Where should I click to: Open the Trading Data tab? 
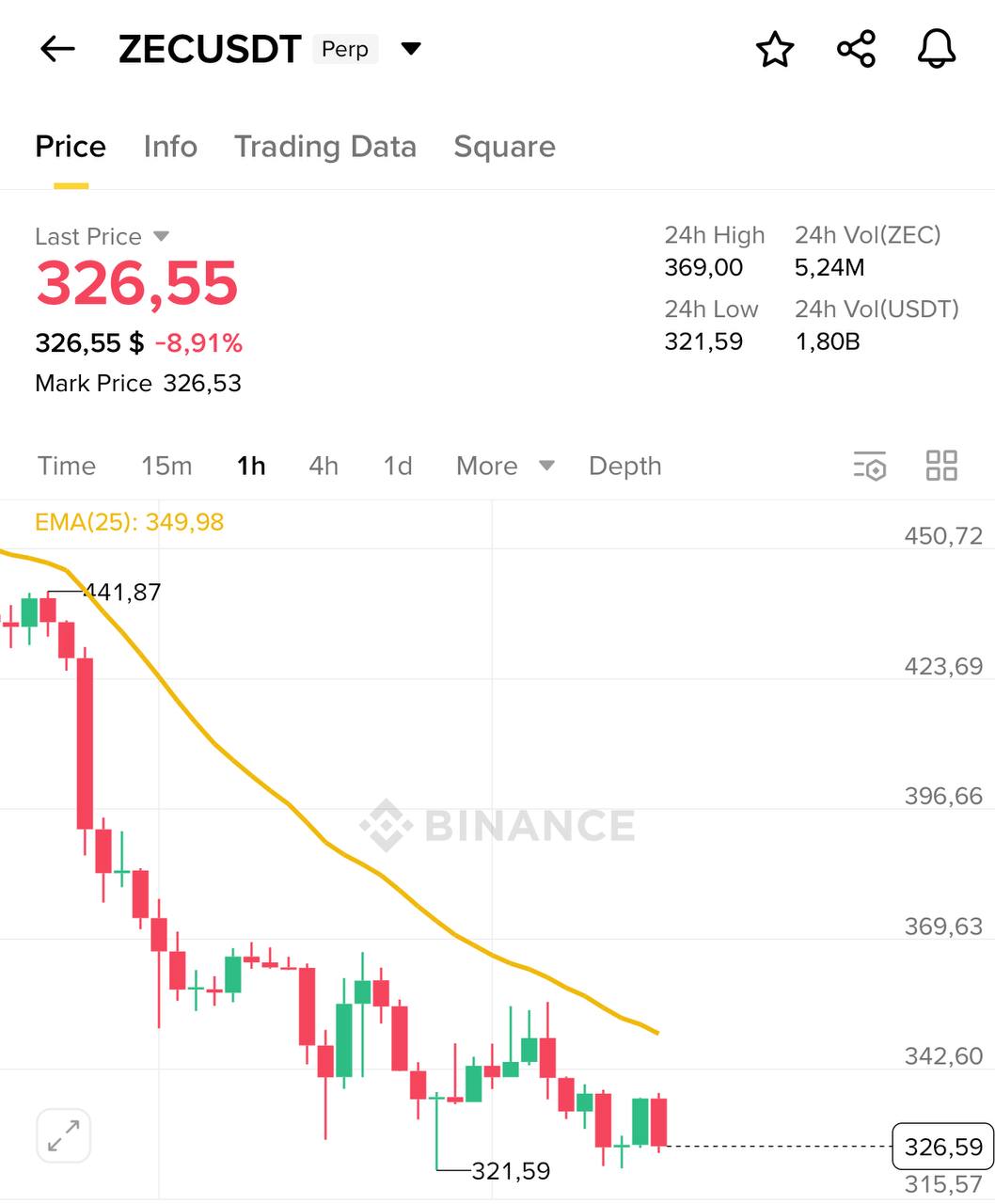(325, 147)
